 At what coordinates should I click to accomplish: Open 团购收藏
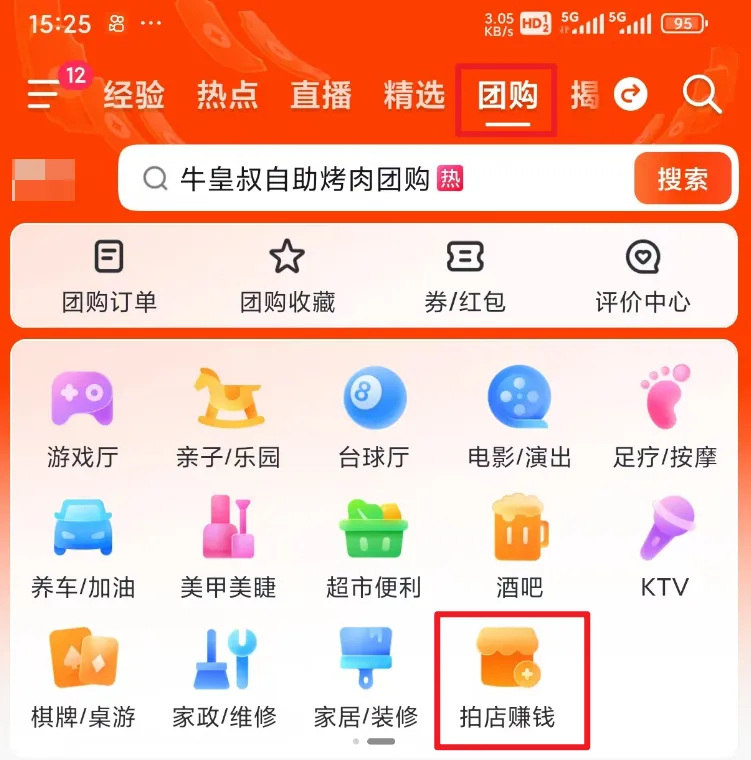pyautogui.click(x=287, y=274)
